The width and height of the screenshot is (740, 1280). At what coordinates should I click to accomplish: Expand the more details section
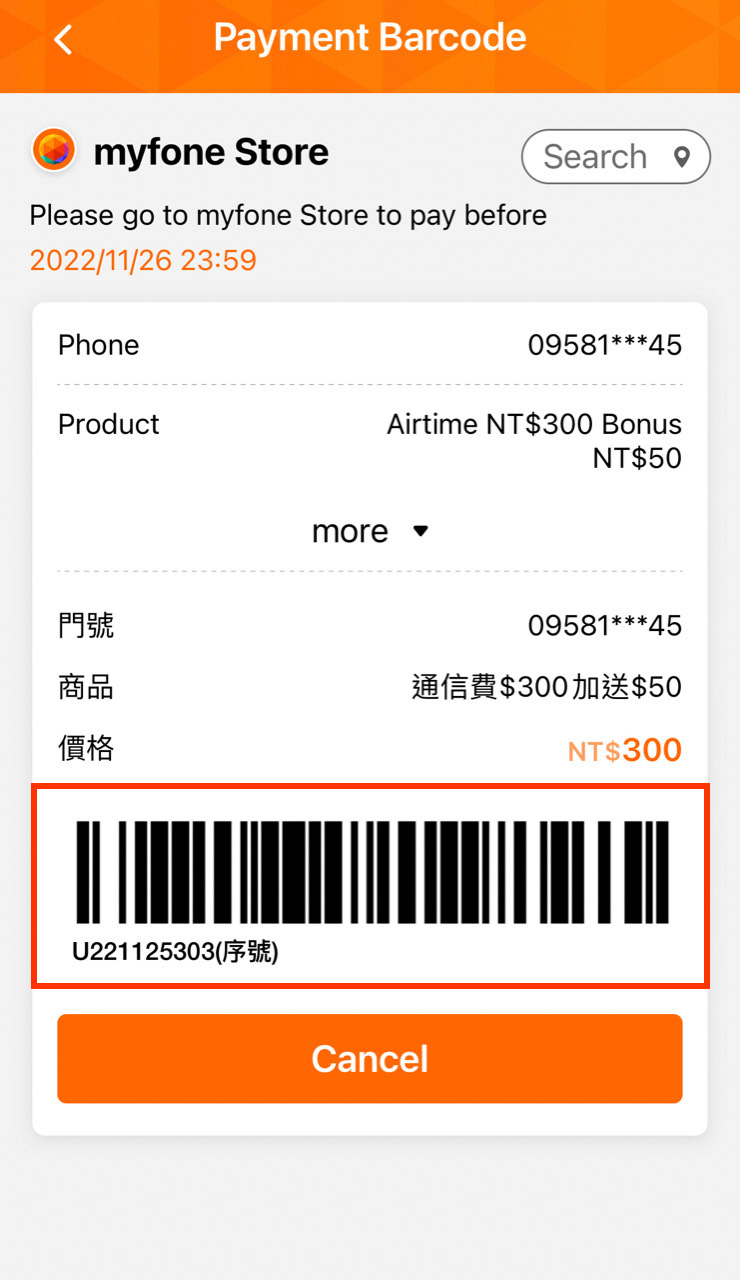pos(369,531)
